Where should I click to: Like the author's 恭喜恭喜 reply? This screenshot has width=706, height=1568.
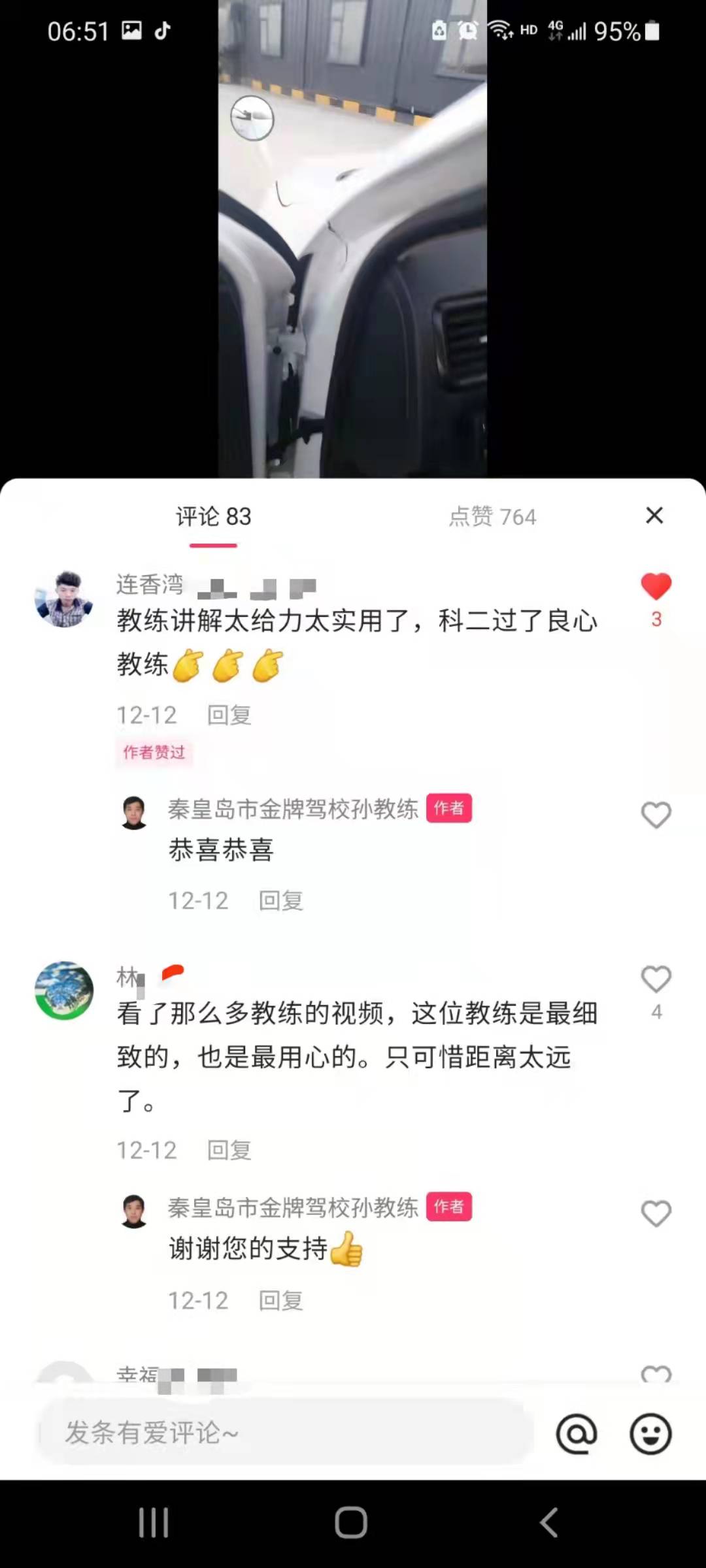pos(656,815)
